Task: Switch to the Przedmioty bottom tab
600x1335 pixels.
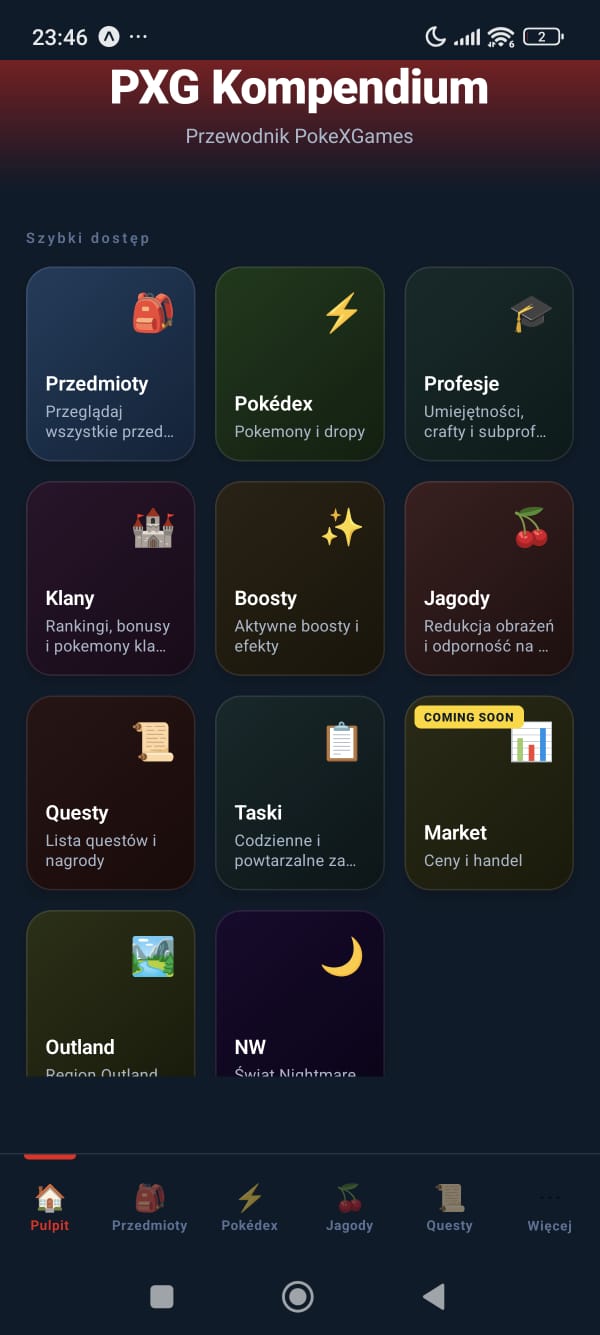Action: click(150, 1207)
